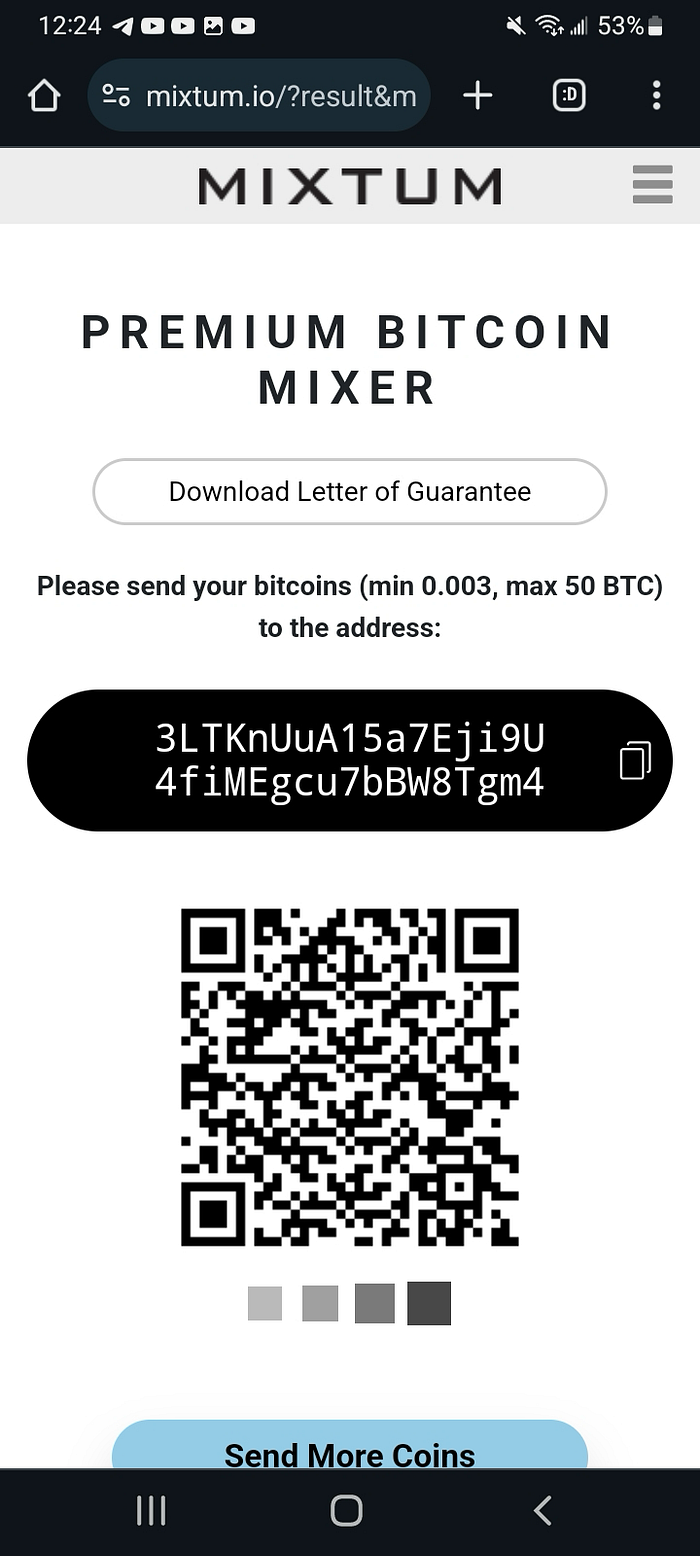Image resolution: width=700 pixels, height=1556 pixels.
Task: Copy the bitcoin address
Action: (635, 761)
